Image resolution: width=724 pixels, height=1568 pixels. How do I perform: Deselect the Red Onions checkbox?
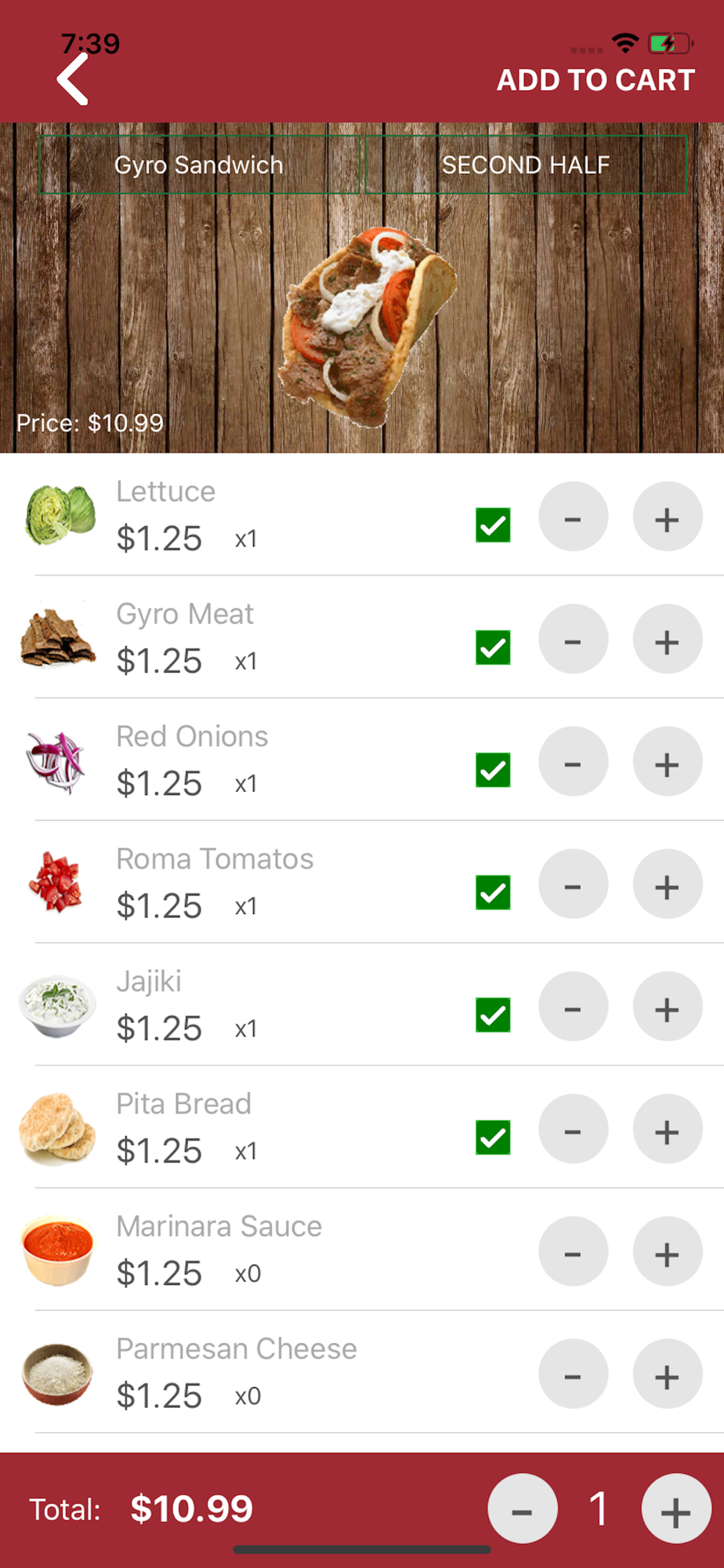[x=493, y=769]
